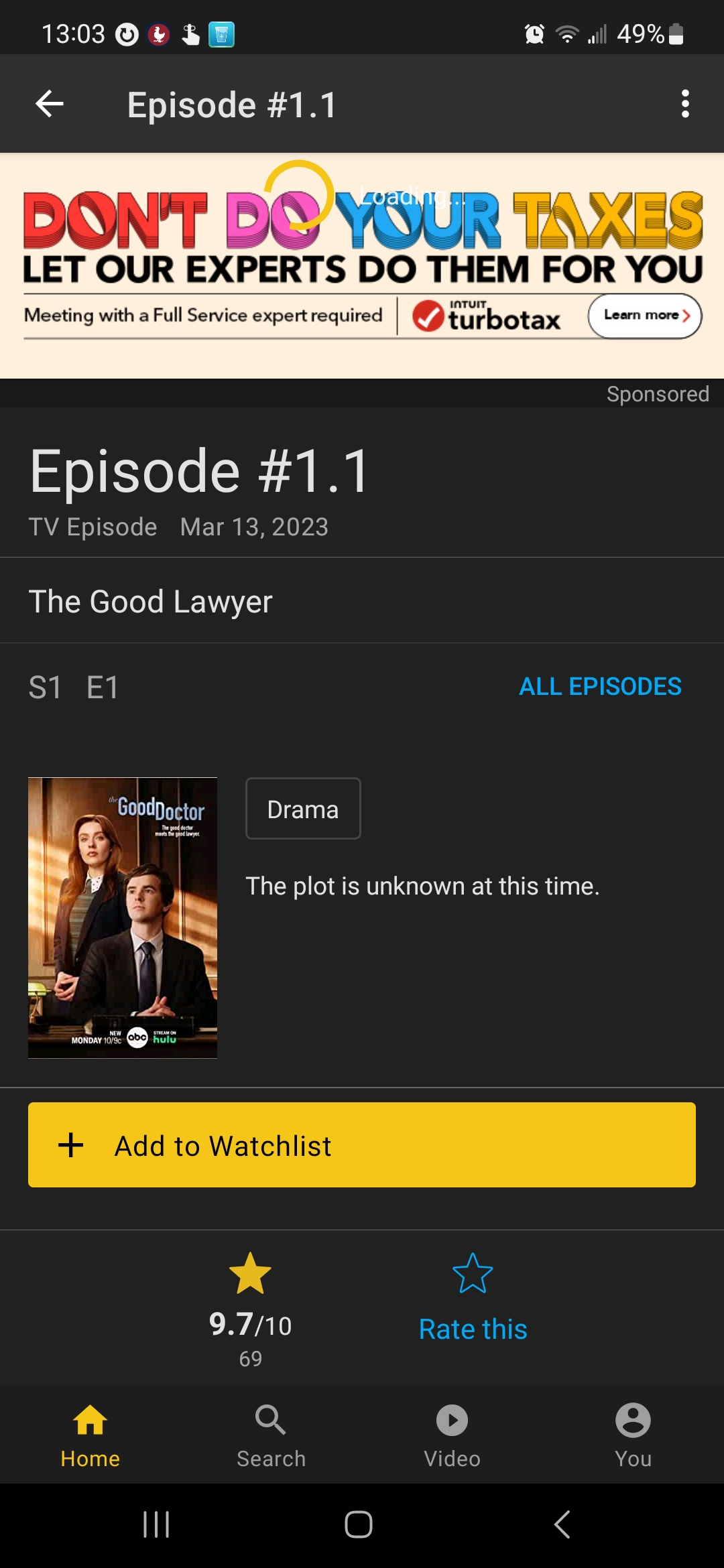Add episode to Watchlist

(x=361, y=1145)
